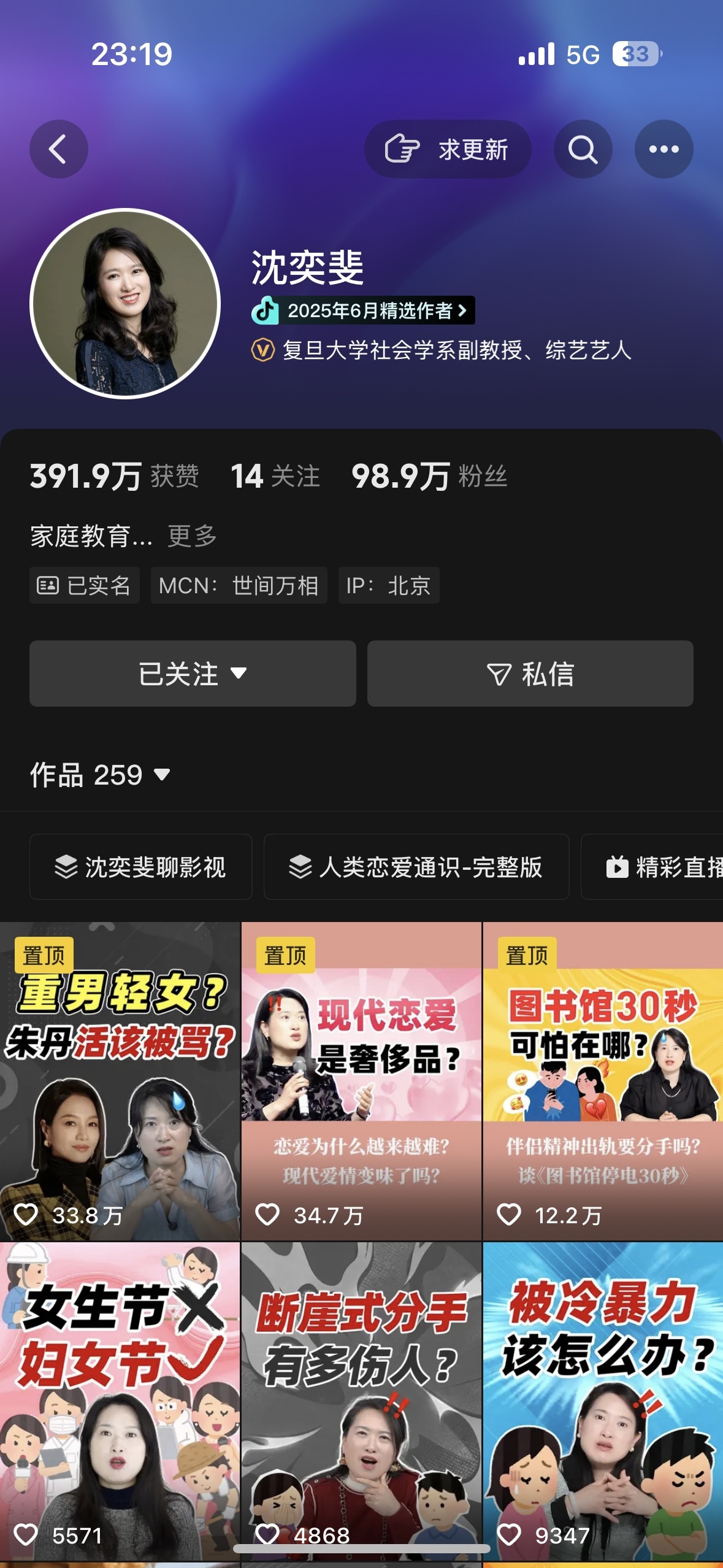Tap the Douyin badge next to 精选作者
This screenshot has height=1568, width=723.
[x=264, y=311]
